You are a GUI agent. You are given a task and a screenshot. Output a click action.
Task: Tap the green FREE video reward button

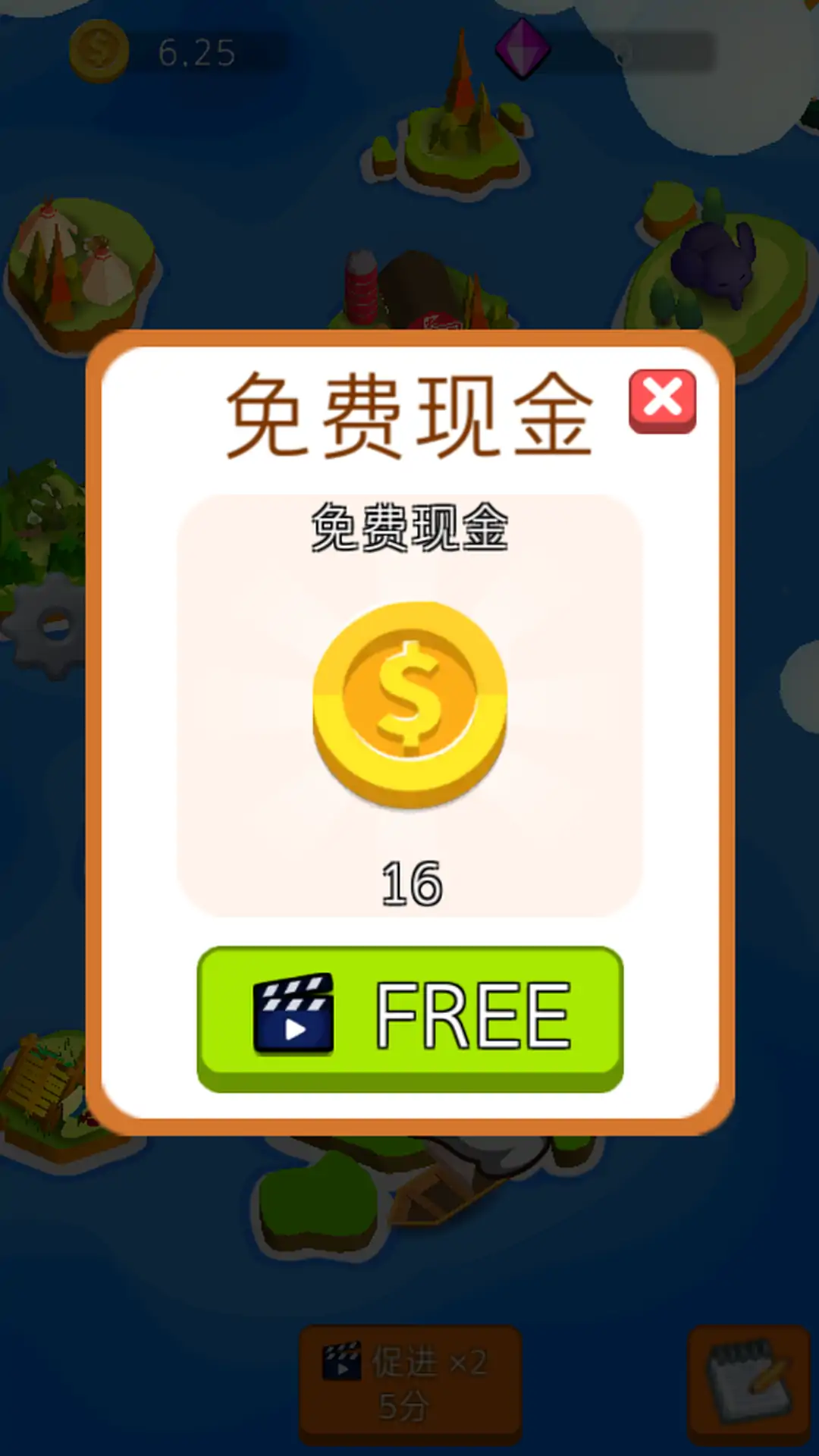point(409,1016)
